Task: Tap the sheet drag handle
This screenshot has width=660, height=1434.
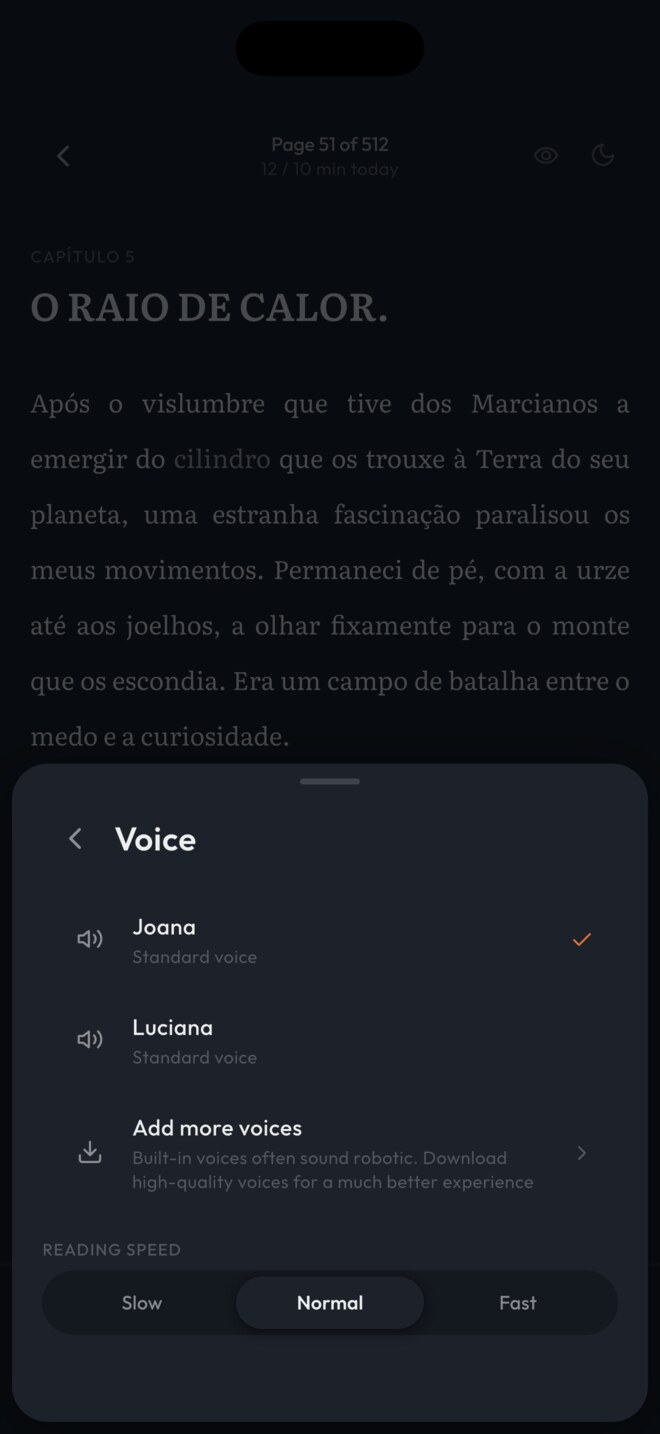Action: [330, 781]
